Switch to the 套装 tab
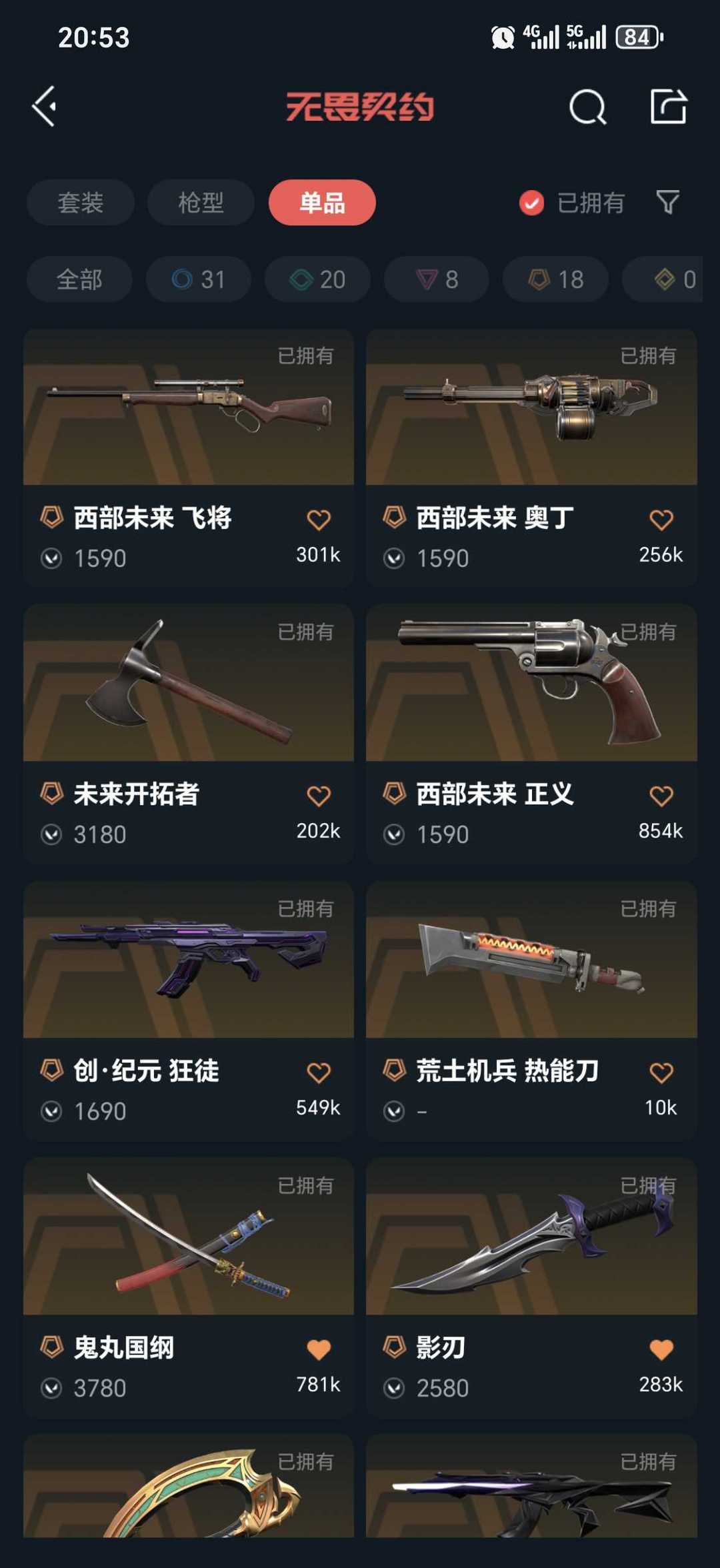This screenshot has width=720, height=1568. pyautogui.click(x=80, y=203)
